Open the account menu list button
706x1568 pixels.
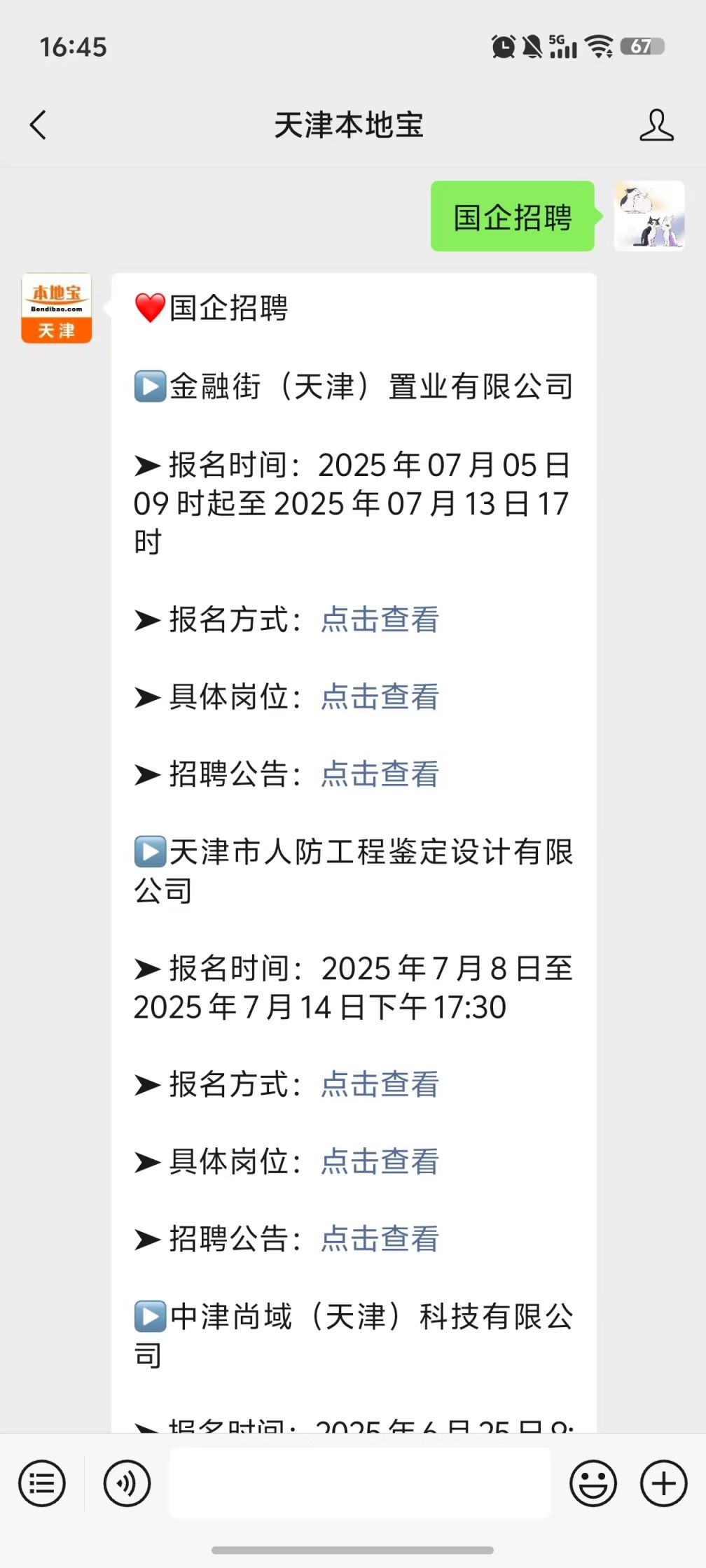point(42,1483)
